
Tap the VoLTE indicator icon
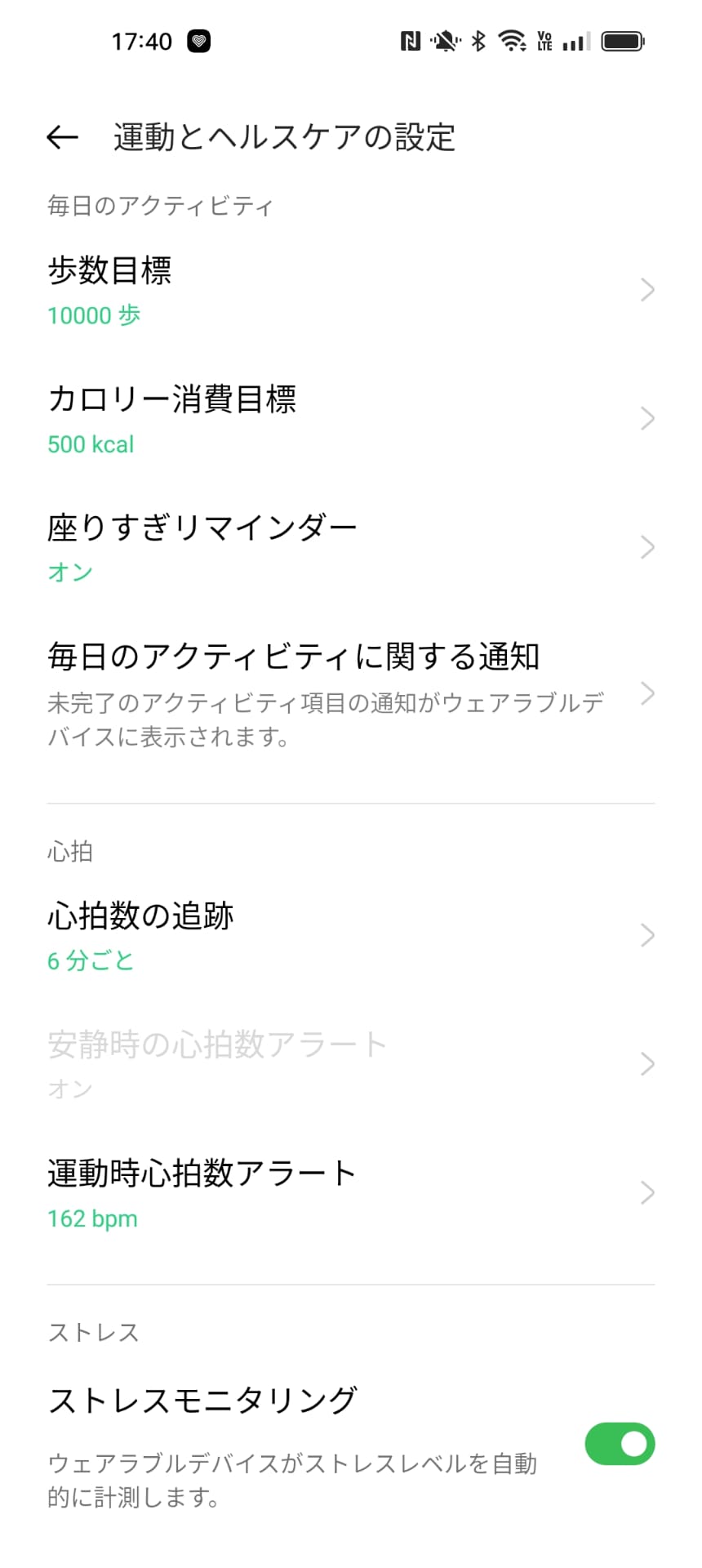pos(544,41)
